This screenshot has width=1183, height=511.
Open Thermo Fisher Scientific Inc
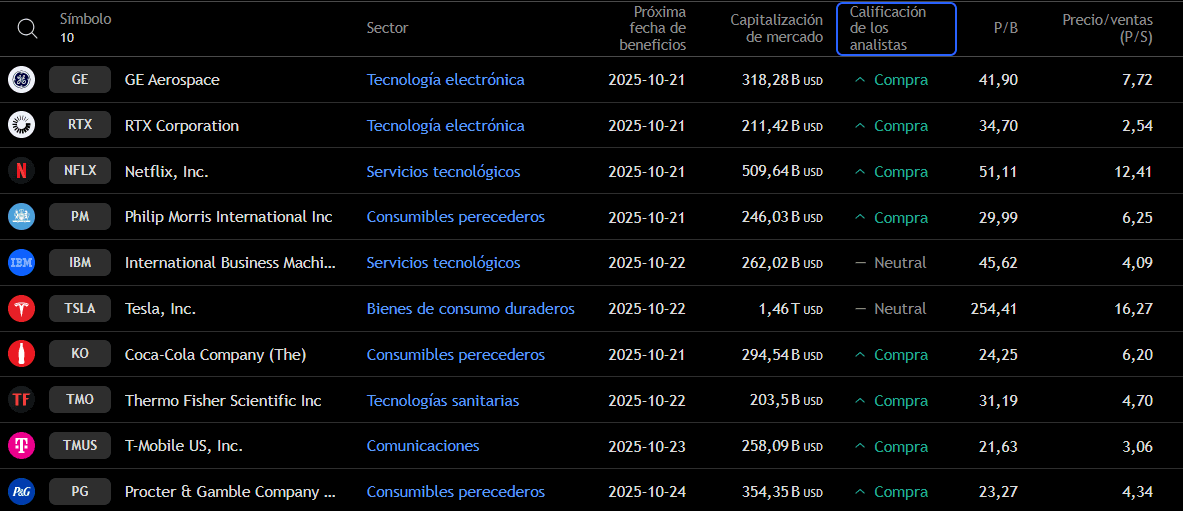223,401
